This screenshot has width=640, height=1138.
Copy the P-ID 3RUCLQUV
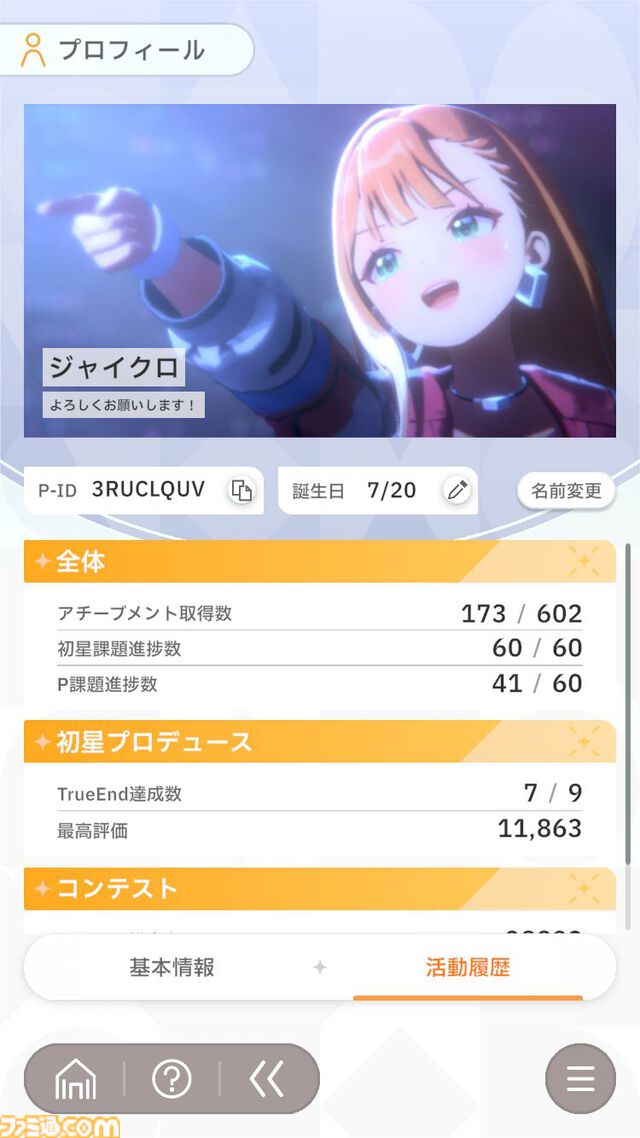(x=241, y=490)
